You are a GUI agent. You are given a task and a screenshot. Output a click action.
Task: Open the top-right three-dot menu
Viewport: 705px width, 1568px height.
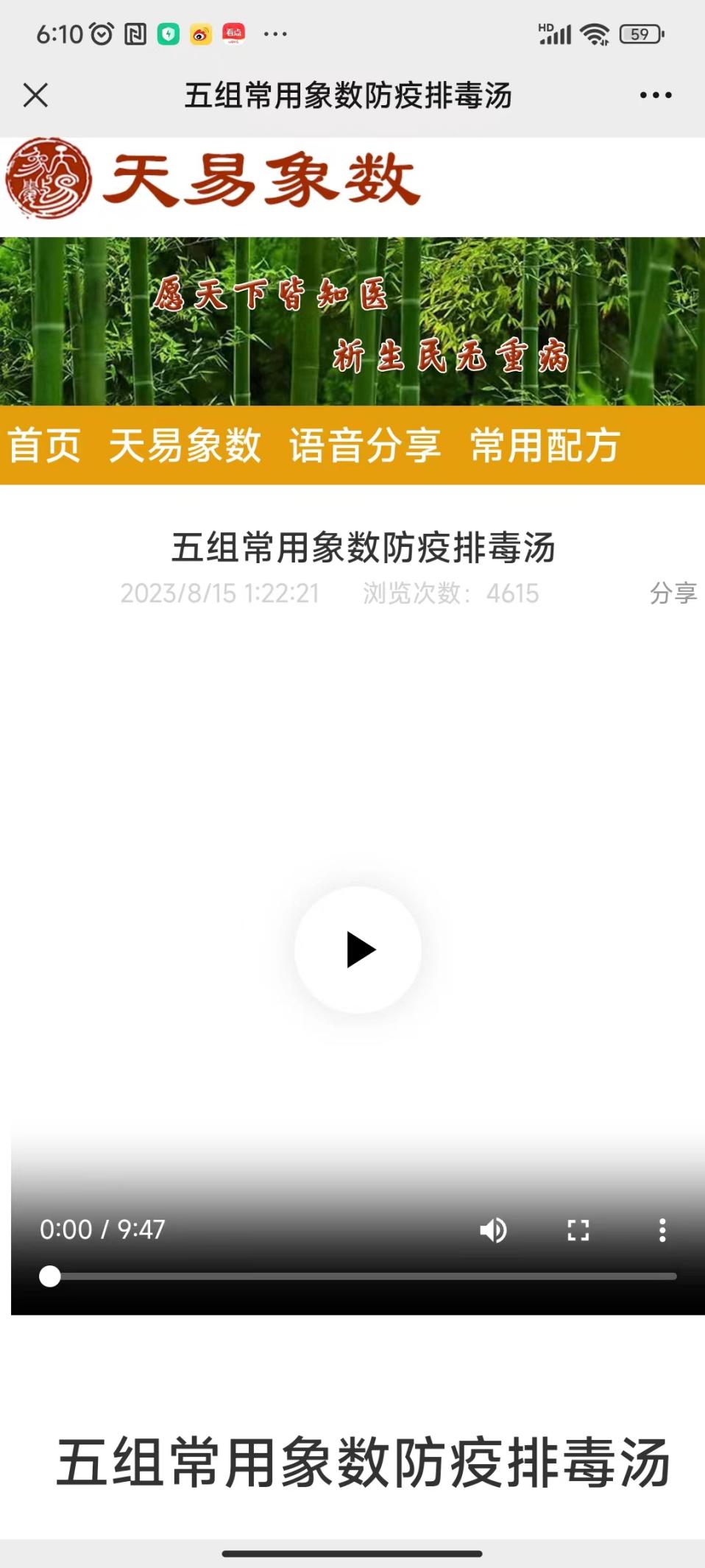[655, 95]
